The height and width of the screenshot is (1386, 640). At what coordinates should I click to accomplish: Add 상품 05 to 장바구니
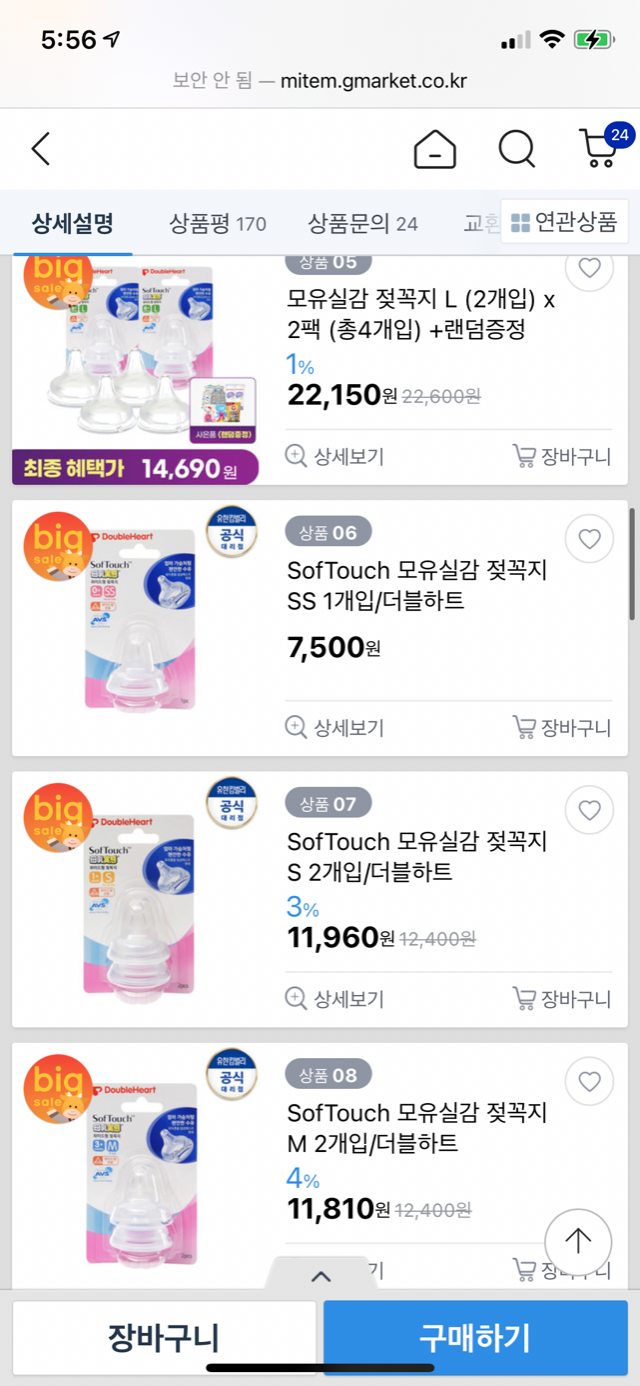[562, 456]
